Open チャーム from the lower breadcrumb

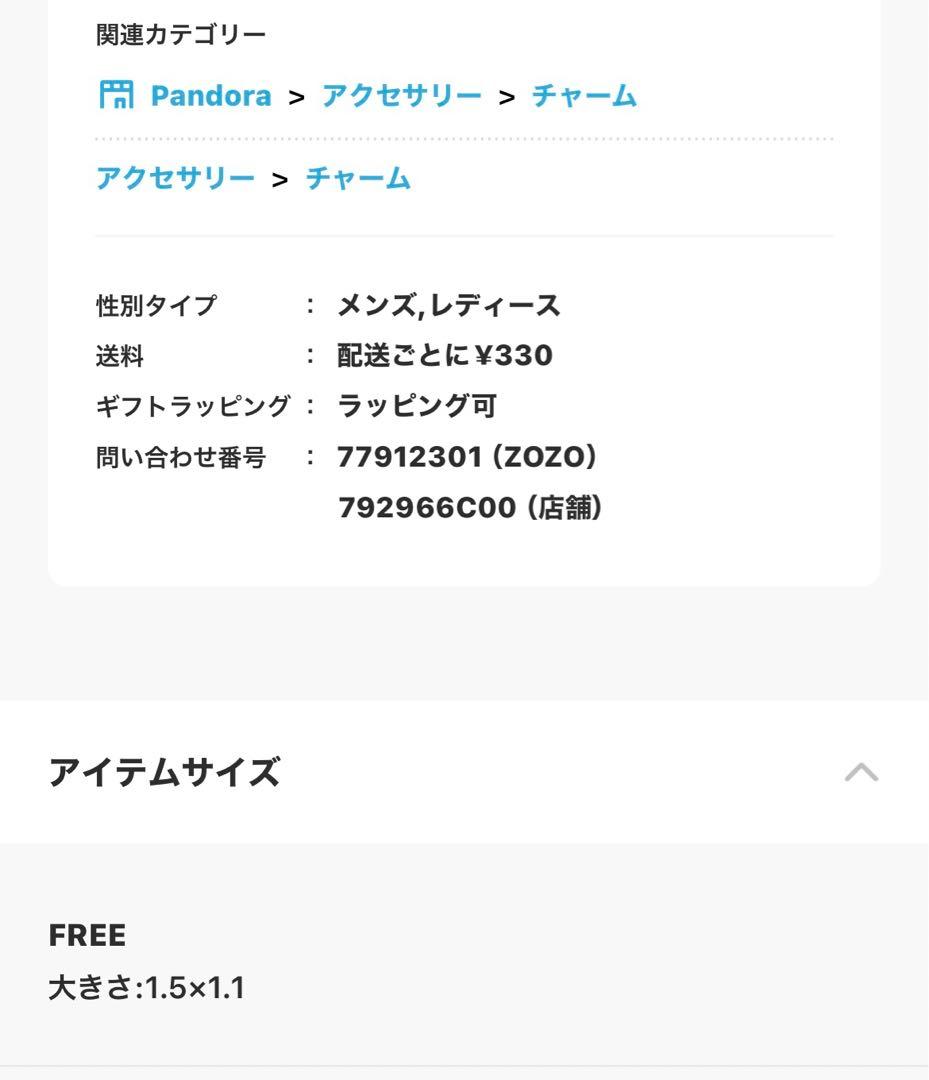(x=357, y=178)
